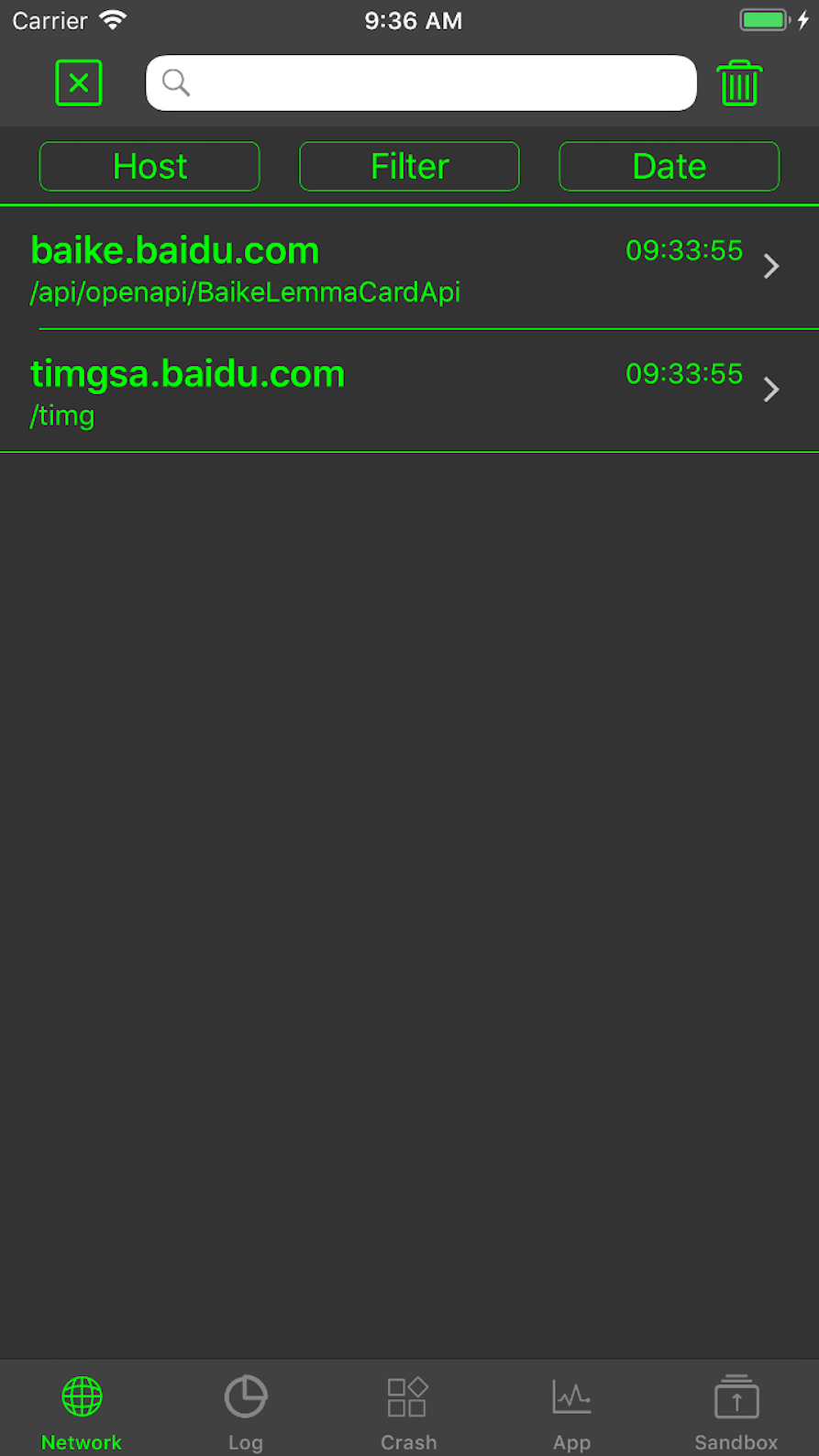
Task: Open the timgsa.baidu.com request details
Action: (x=409, y=391)
